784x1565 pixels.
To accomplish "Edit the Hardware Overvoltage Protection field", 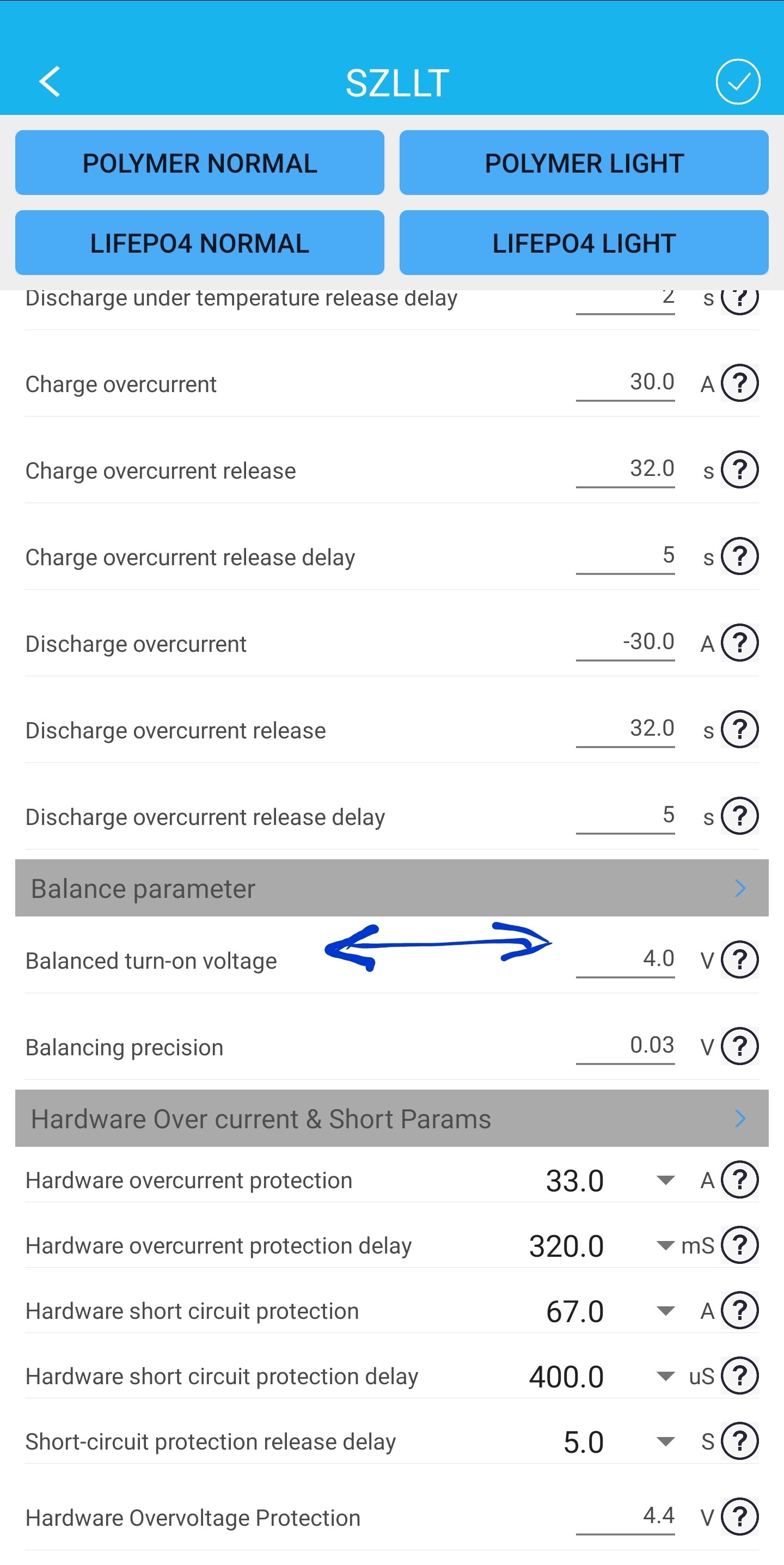I will tap(625, 1517).
